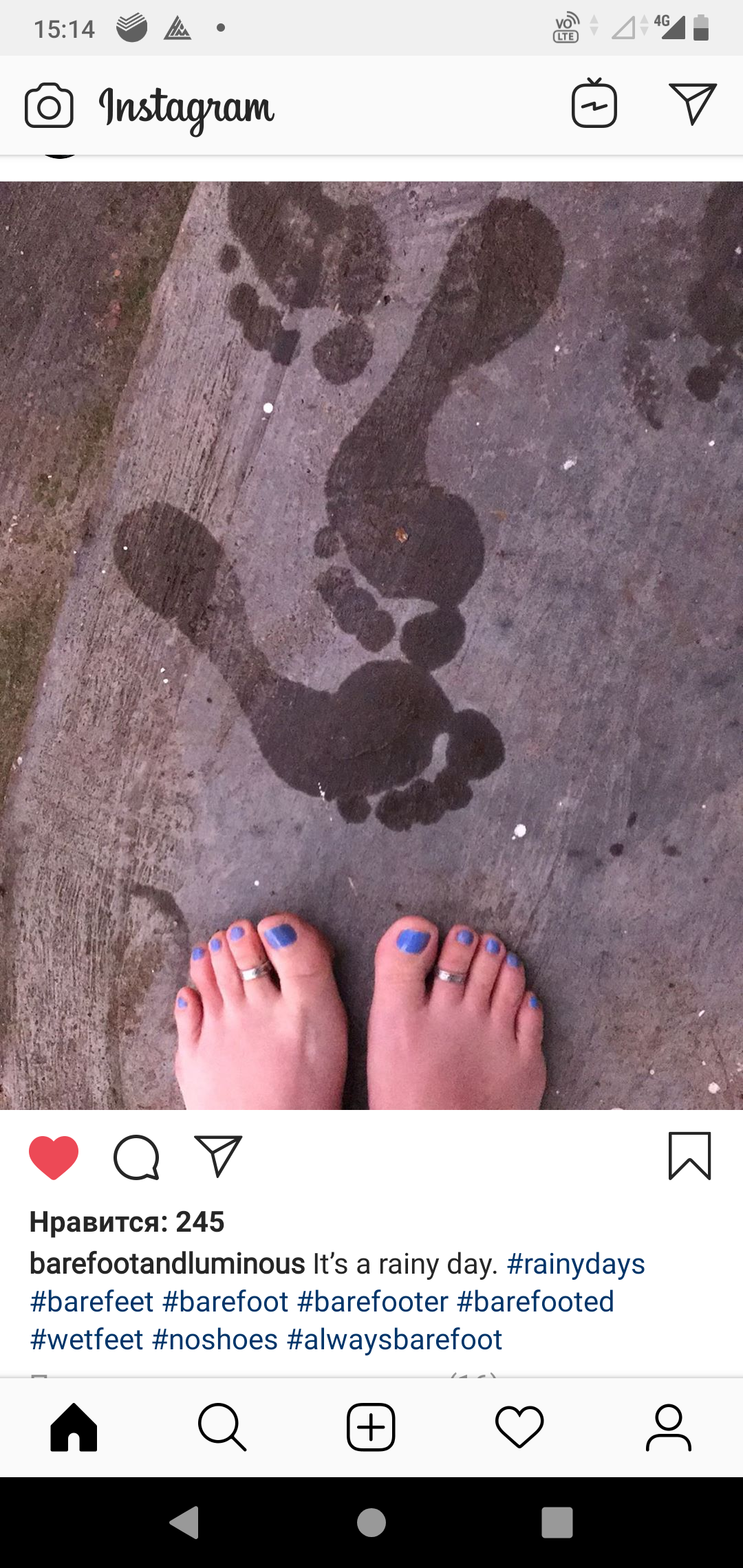
Task: Open the #alwaysbarefoot hashtag
Action: tap(394, 1340)
